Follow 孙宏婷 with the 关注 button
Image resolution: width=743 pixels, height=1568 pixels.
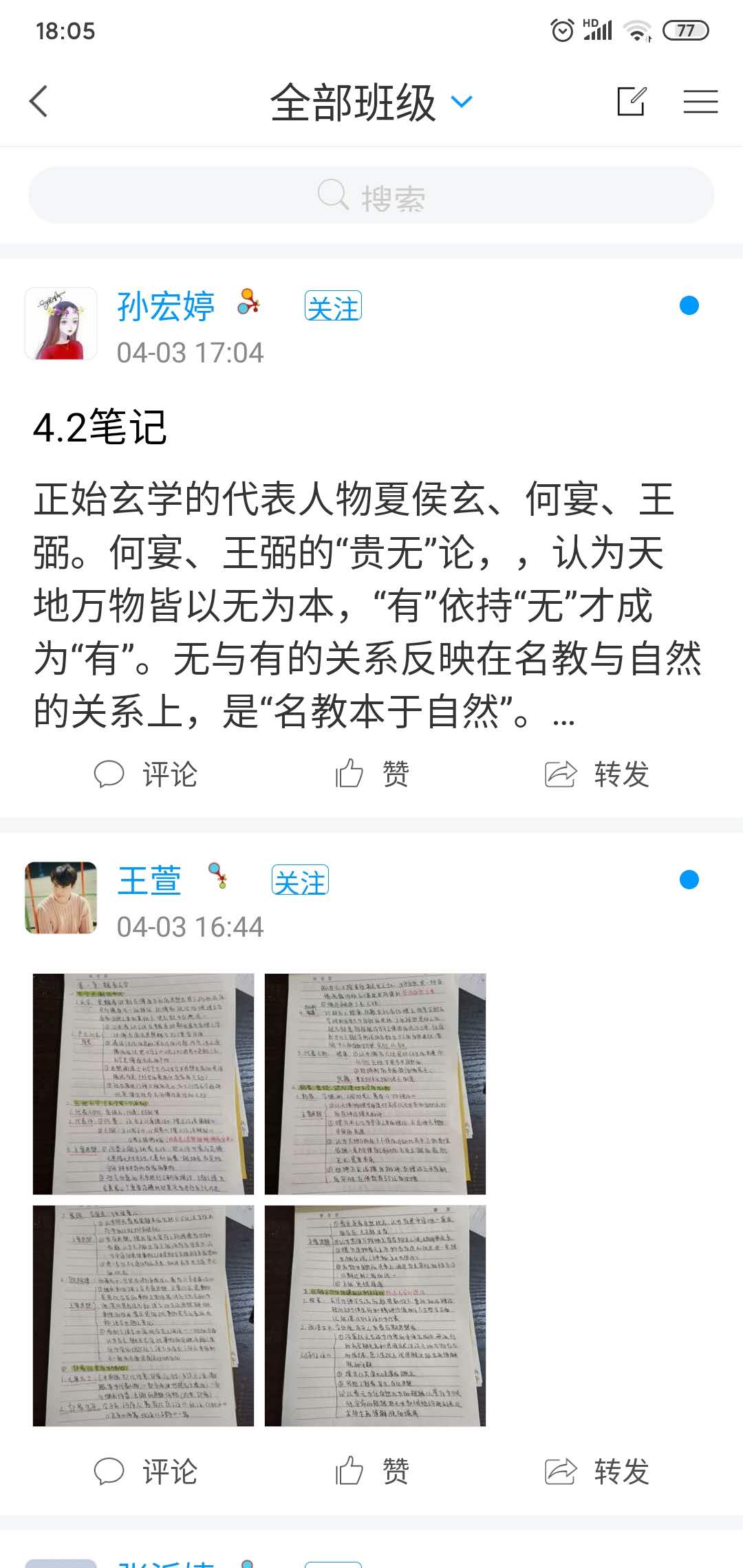pos(333,307)
